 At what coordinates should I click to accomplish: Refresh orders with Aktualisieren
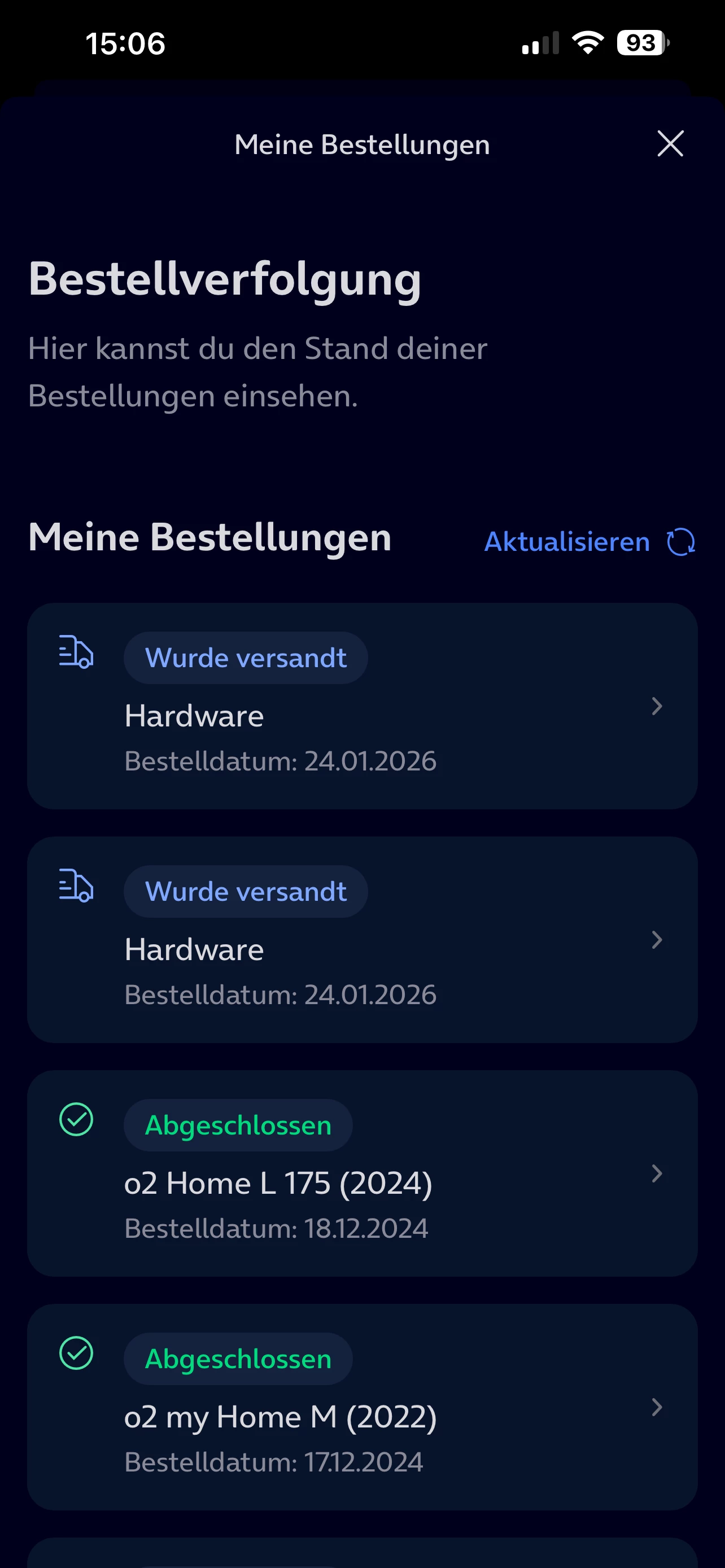pos(589,542)
